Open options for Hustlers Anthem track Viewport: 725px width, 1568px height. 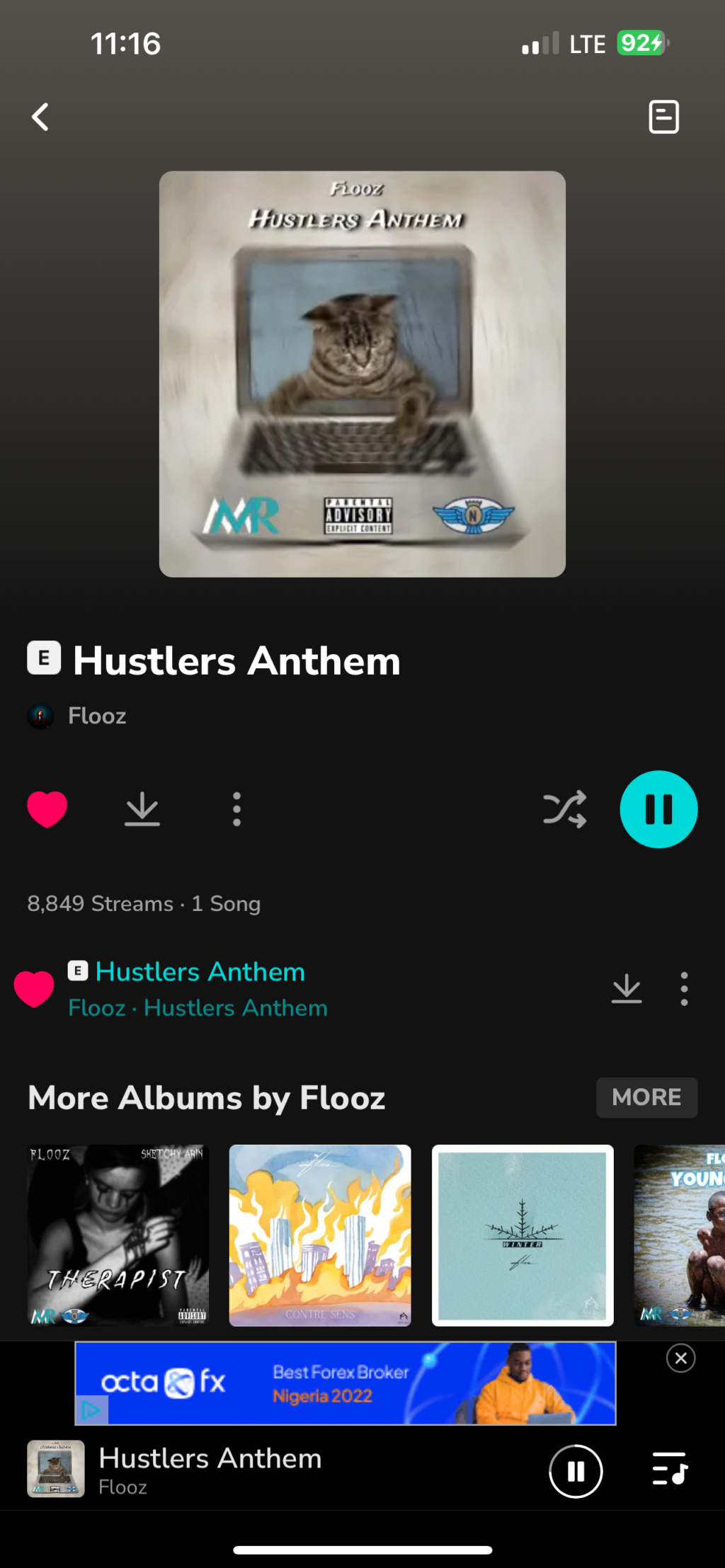[683, 989]
